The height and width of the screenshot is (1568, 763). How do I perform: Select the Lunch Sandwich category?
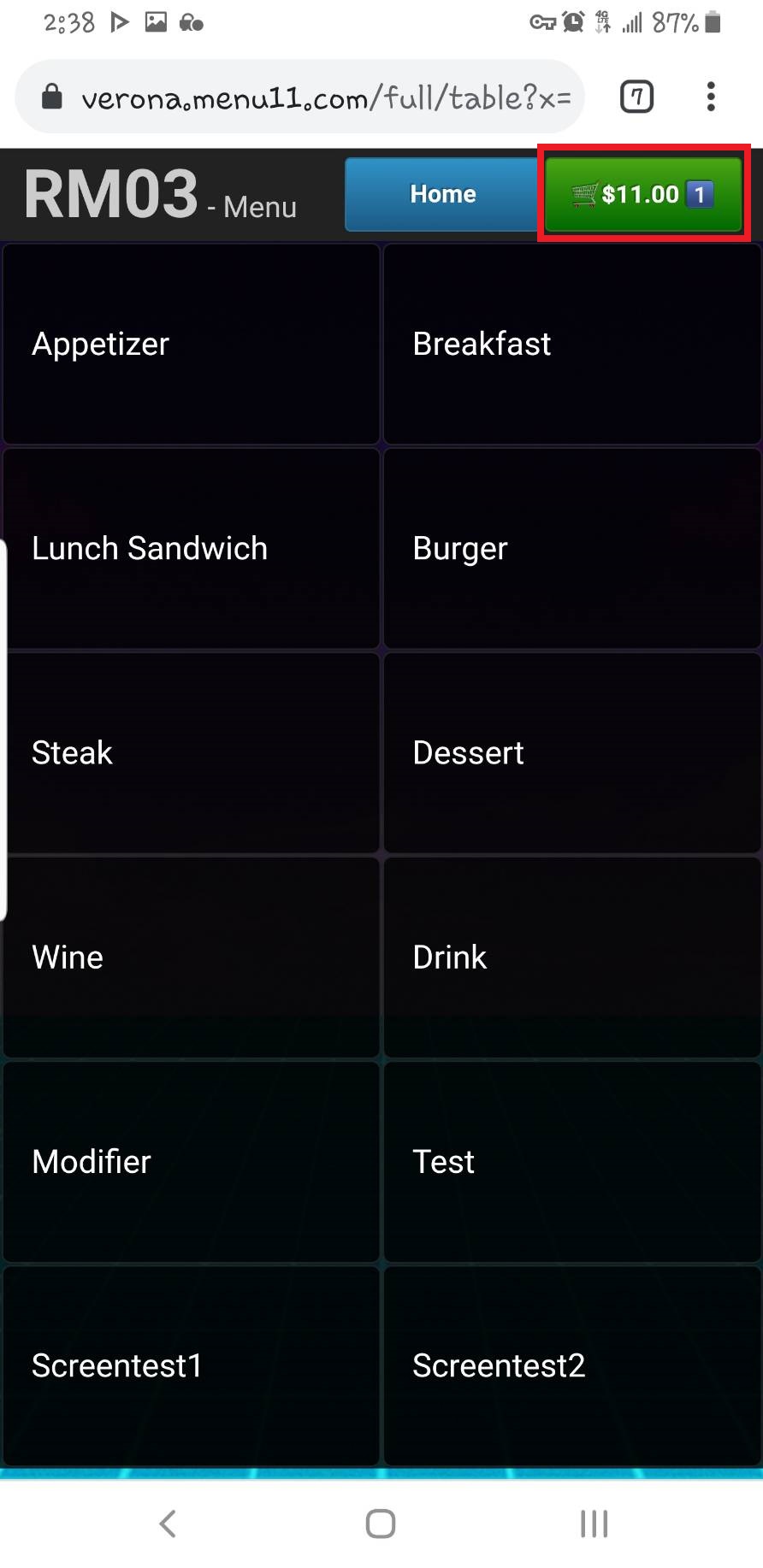pyautogui.click(x=191, y=548)
